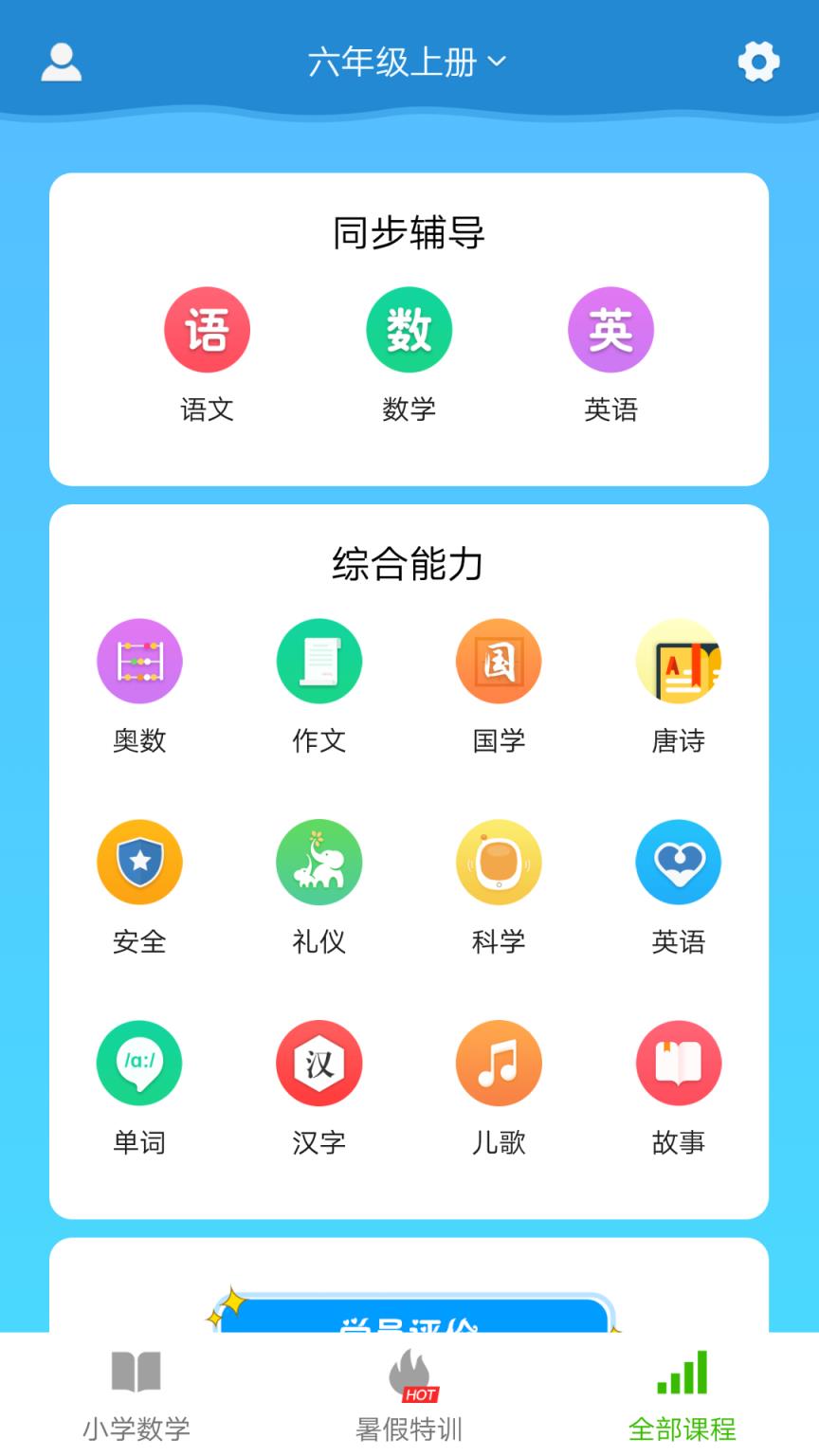
Task: Open the 唐诗 Tang poetry icon
Action: [679, 661]
